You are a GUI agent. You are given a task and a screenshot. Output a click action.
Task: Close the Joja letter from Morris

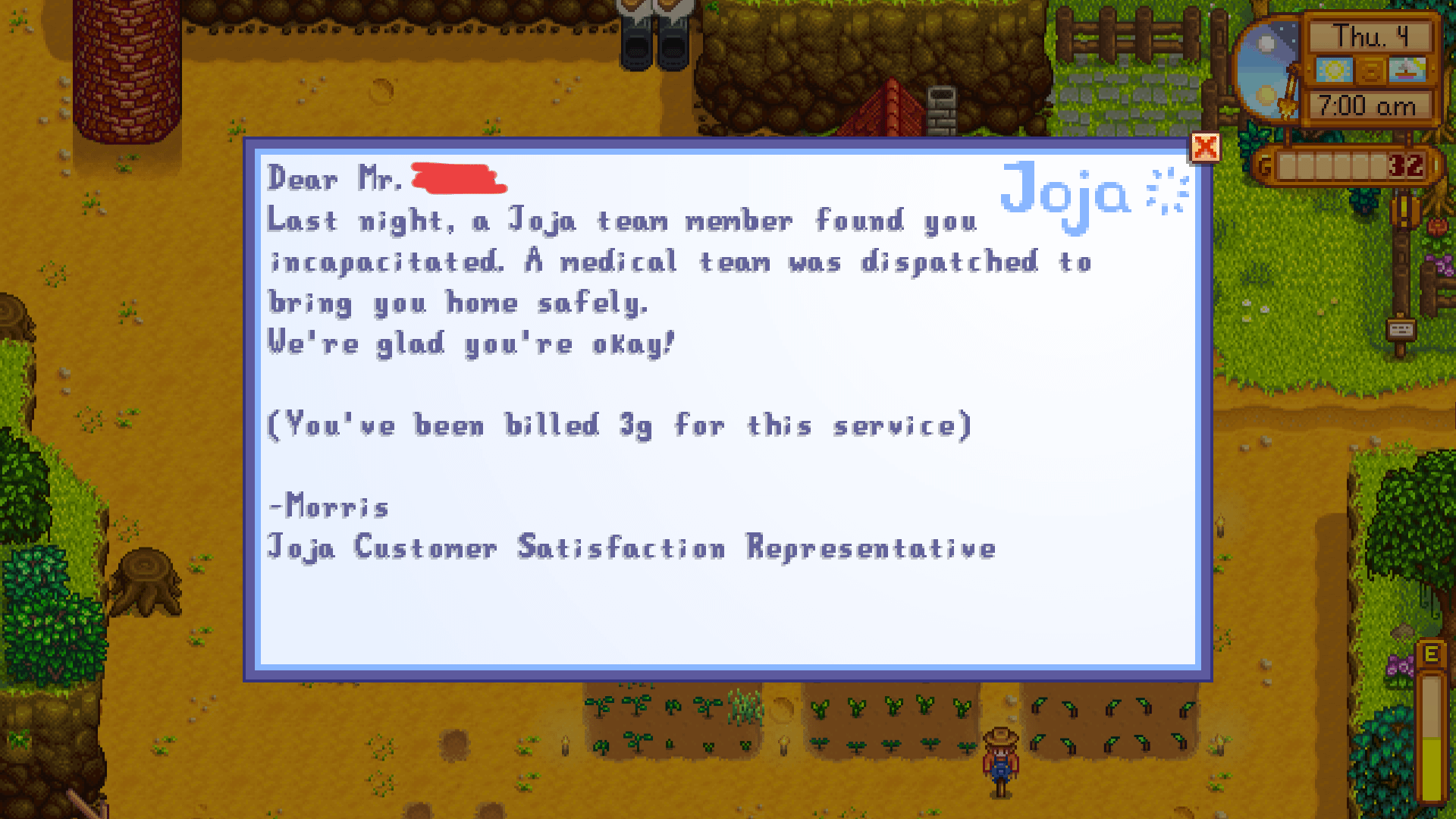click(1205, 148)
